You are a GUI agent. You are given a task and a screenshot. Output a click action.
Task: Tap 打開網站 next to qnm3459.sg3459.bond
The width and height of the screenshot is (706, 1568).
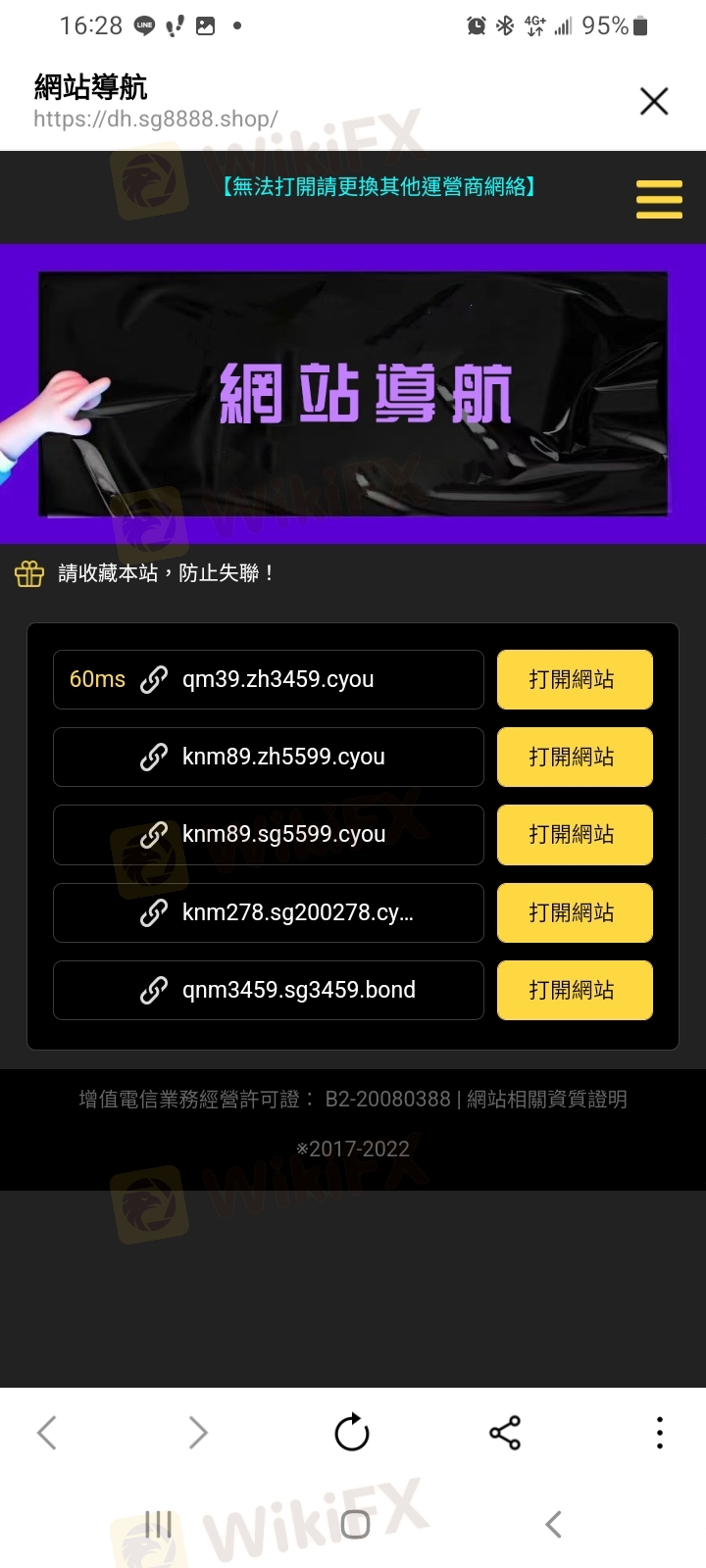(575, 990)
